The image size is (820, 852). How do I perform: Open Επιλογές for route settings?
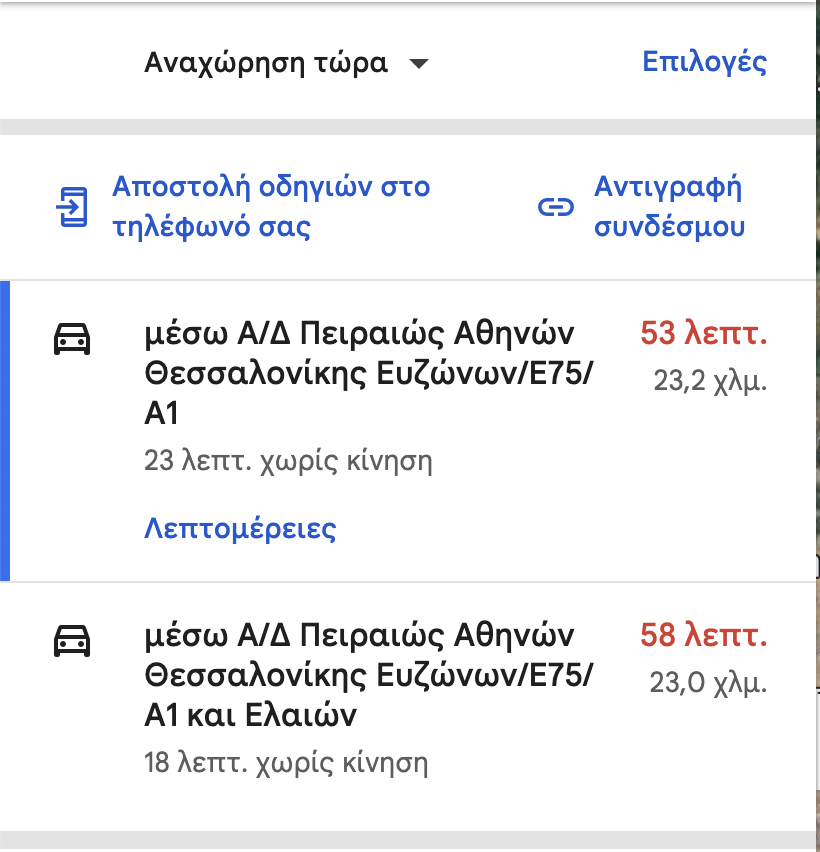[705, 61]
